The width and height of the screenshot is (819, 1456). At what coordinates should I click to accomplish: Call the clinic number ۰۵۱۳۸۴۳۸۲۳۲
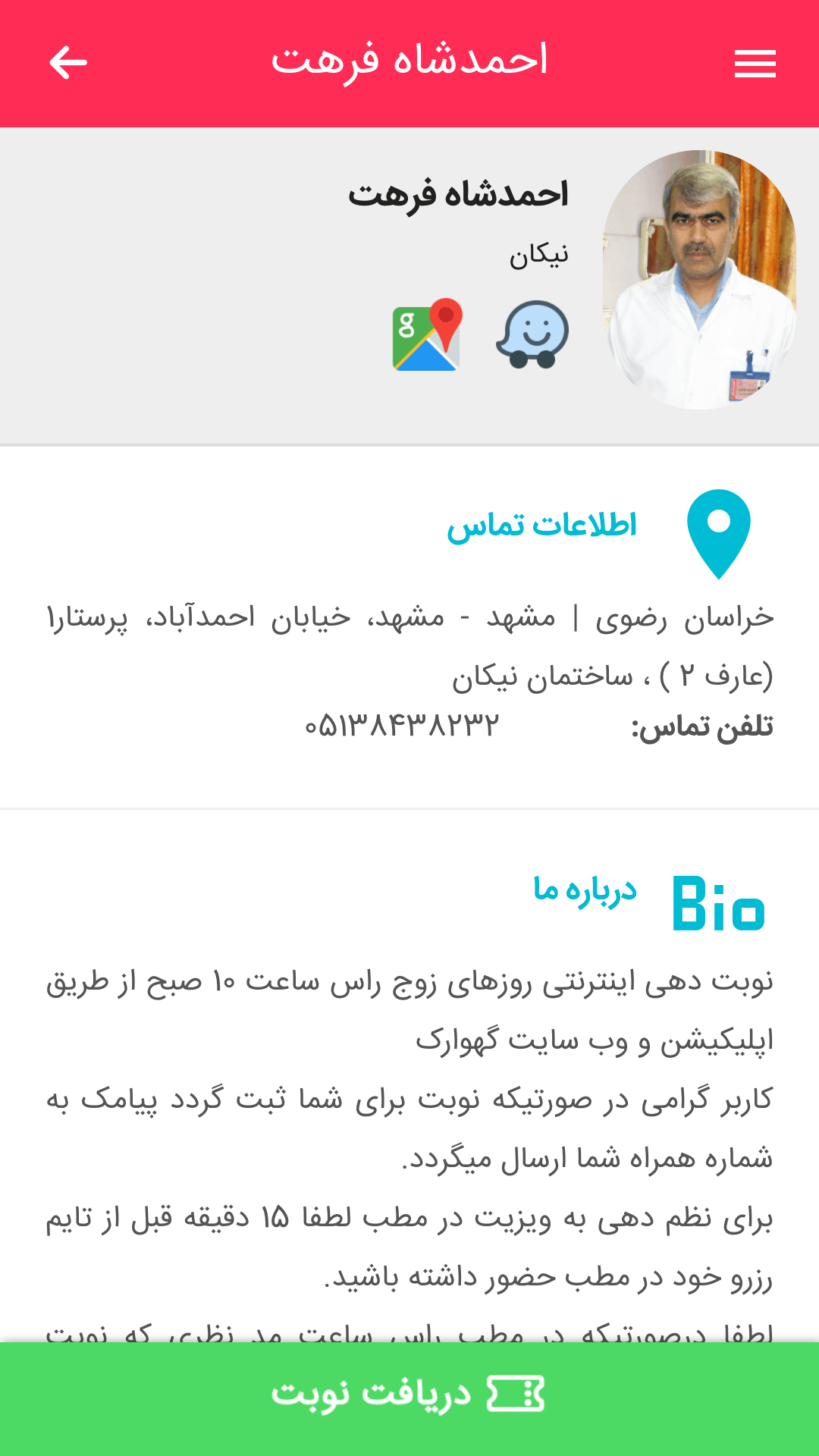click(x=402, y=726)
